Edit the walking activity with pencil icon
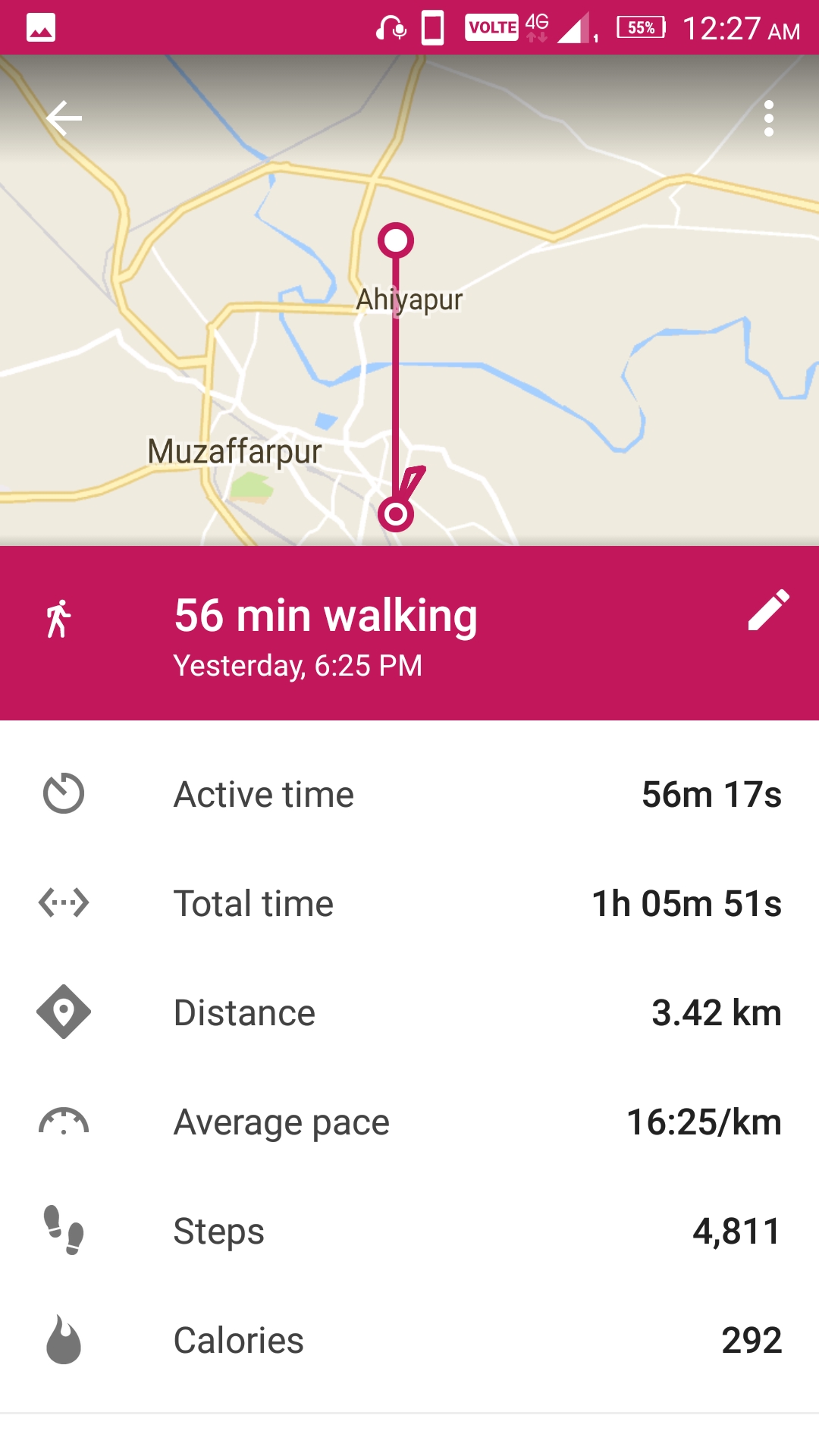The image size is (819, 1456). coord(768,610)
